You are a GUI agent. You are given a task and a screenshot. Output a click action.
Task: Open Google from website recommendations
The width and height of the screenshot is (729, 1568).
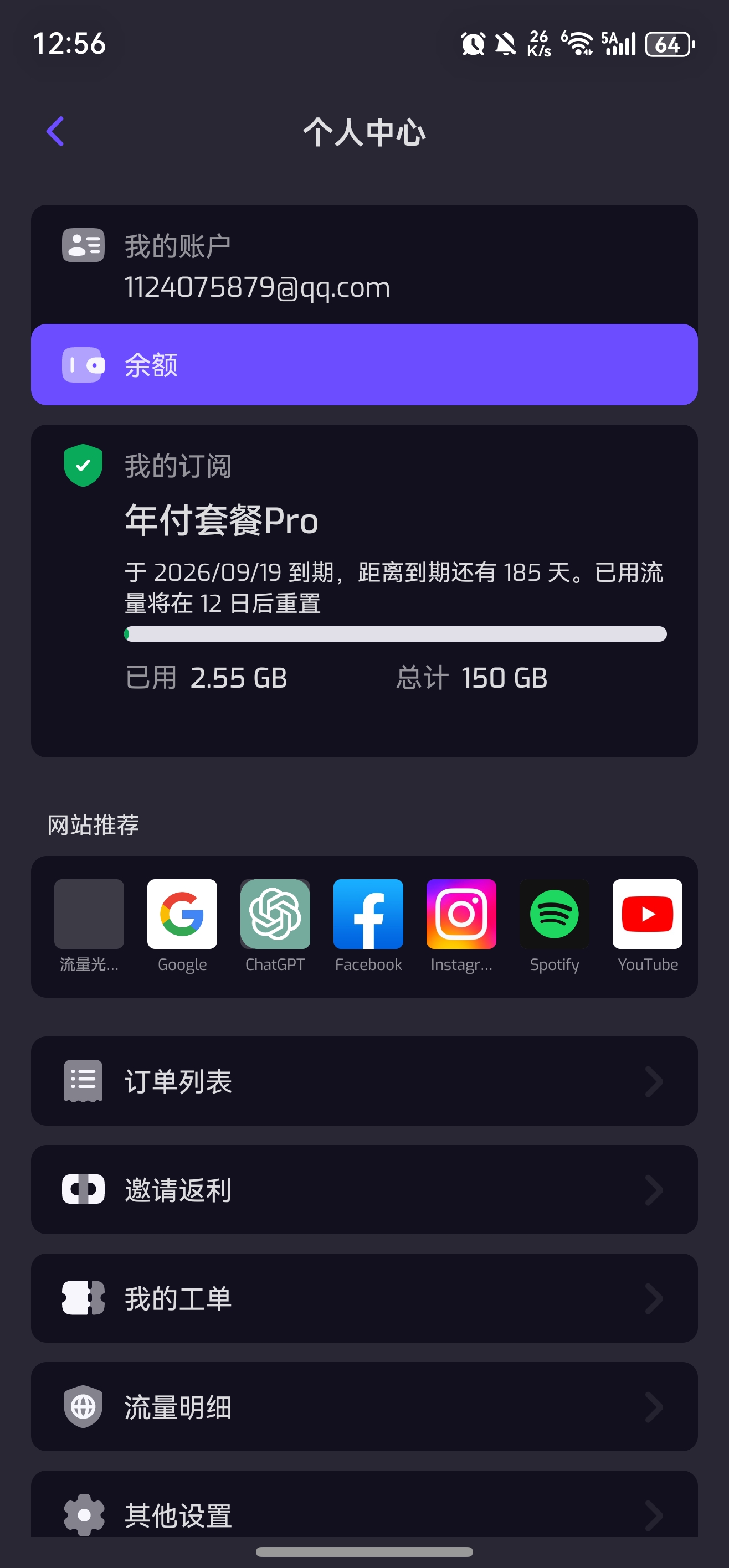[x=182, y=914]
